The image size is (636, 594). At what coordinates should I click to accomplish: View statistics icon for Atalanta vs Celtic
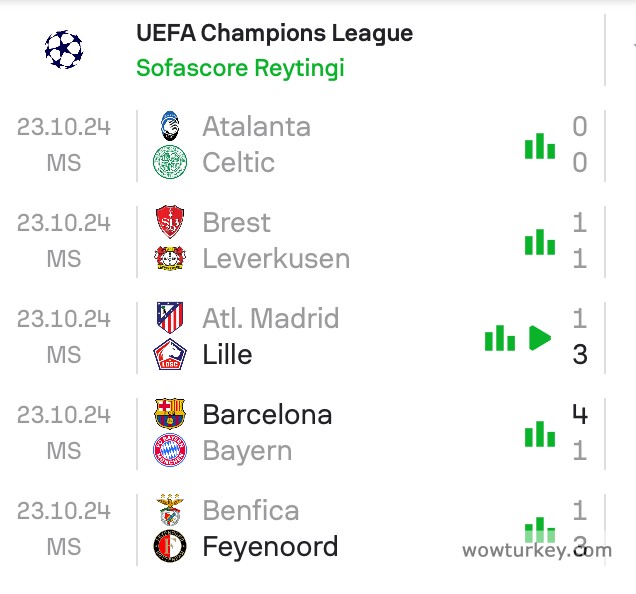540,146
